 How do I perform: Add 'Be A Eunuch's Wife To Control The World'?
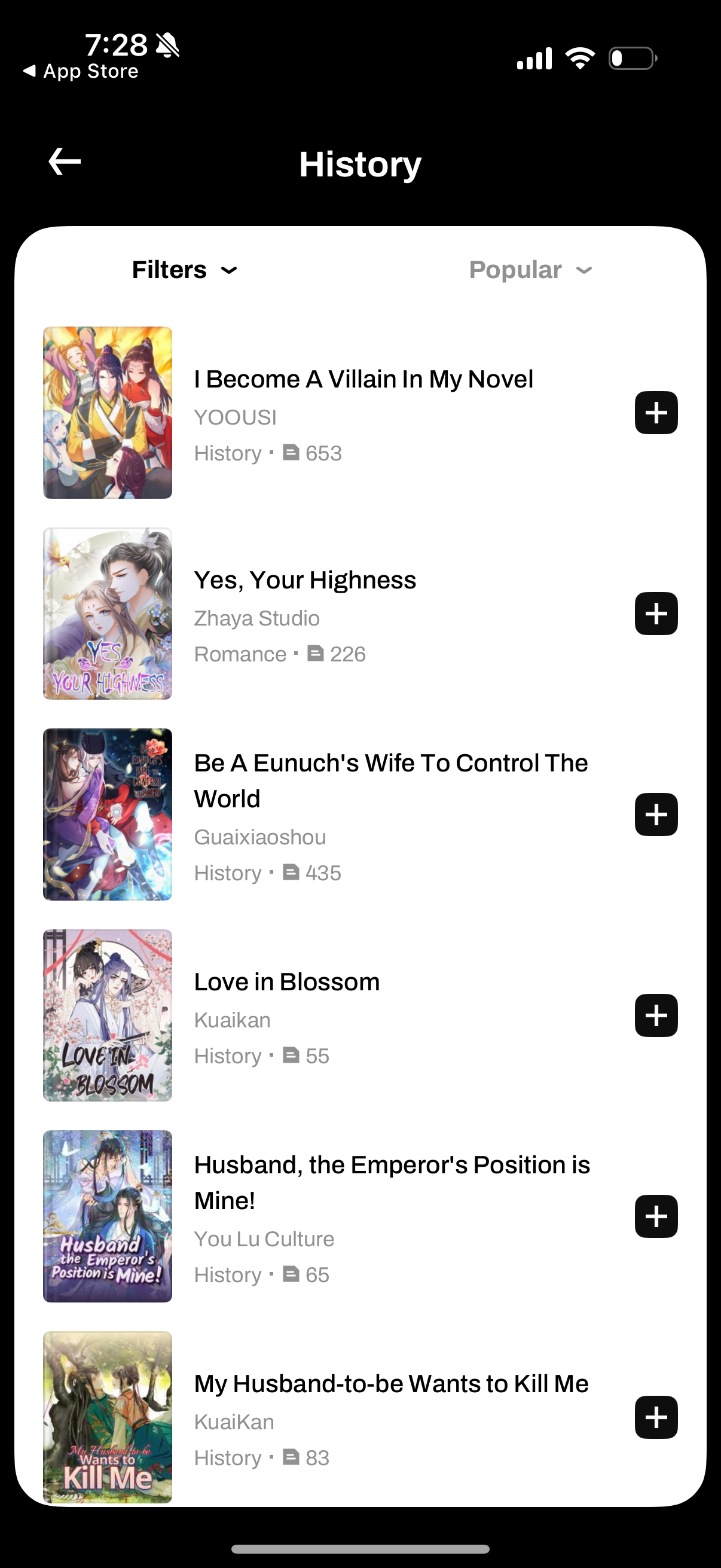656,815
